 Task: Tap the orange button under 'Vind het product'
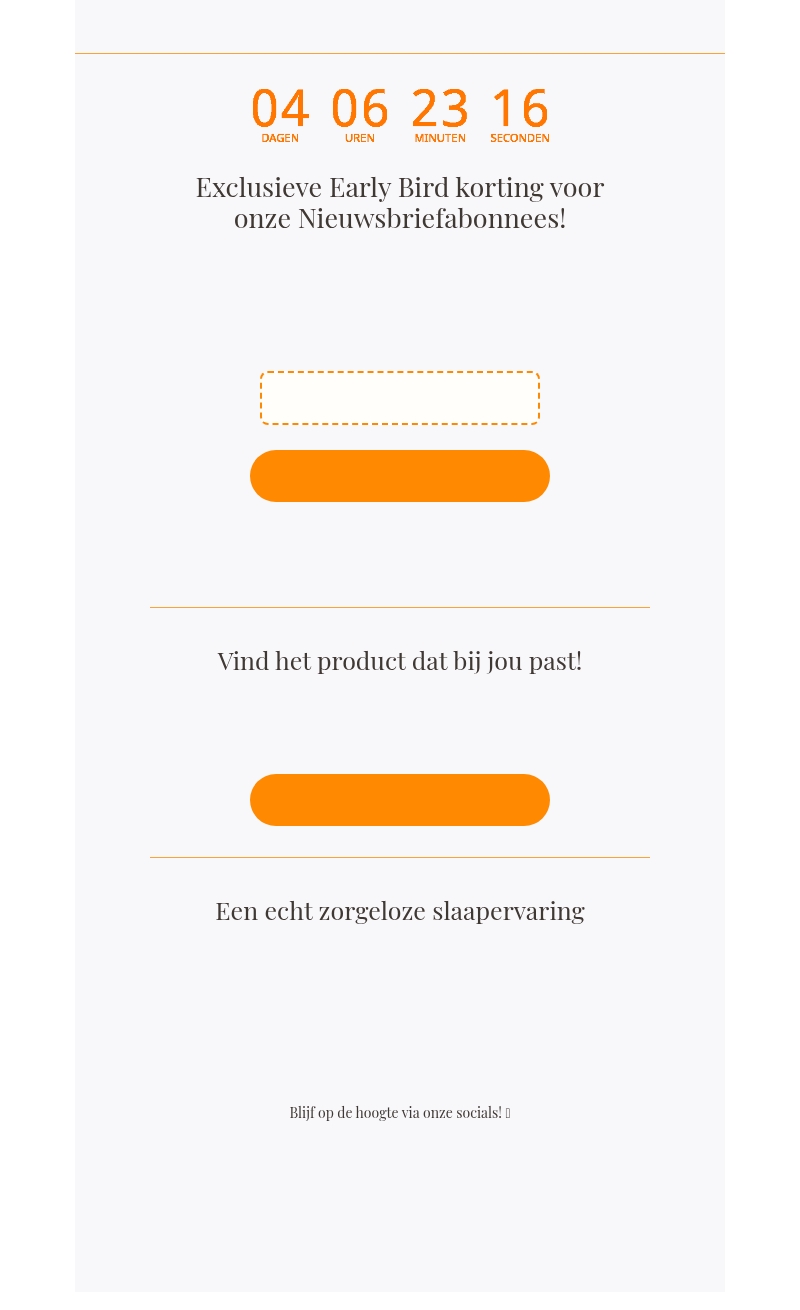point(400,800)
